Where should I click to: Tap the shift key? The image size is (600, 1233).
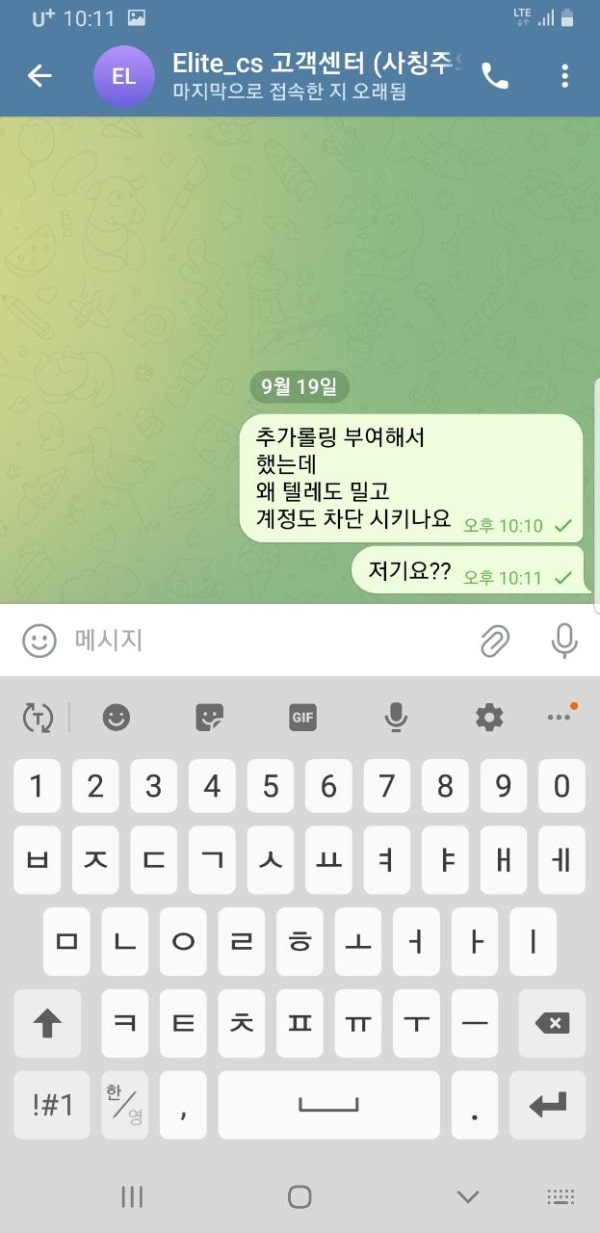tap(47, 1023)
